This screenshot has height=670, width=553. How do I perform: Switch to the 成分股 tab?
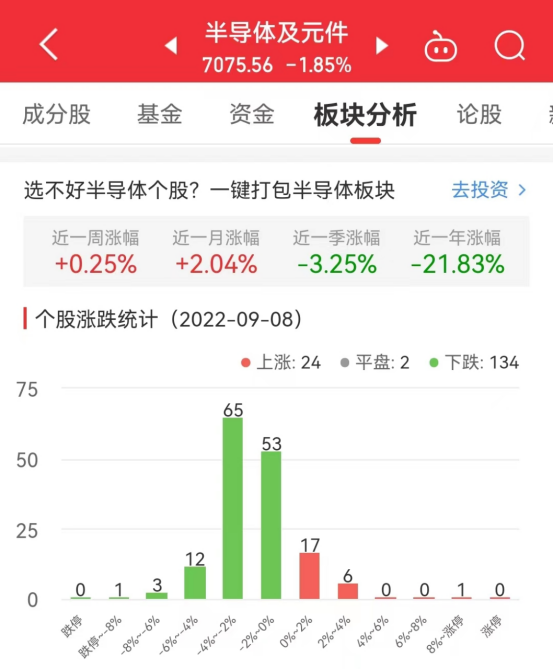pos(56,115)
